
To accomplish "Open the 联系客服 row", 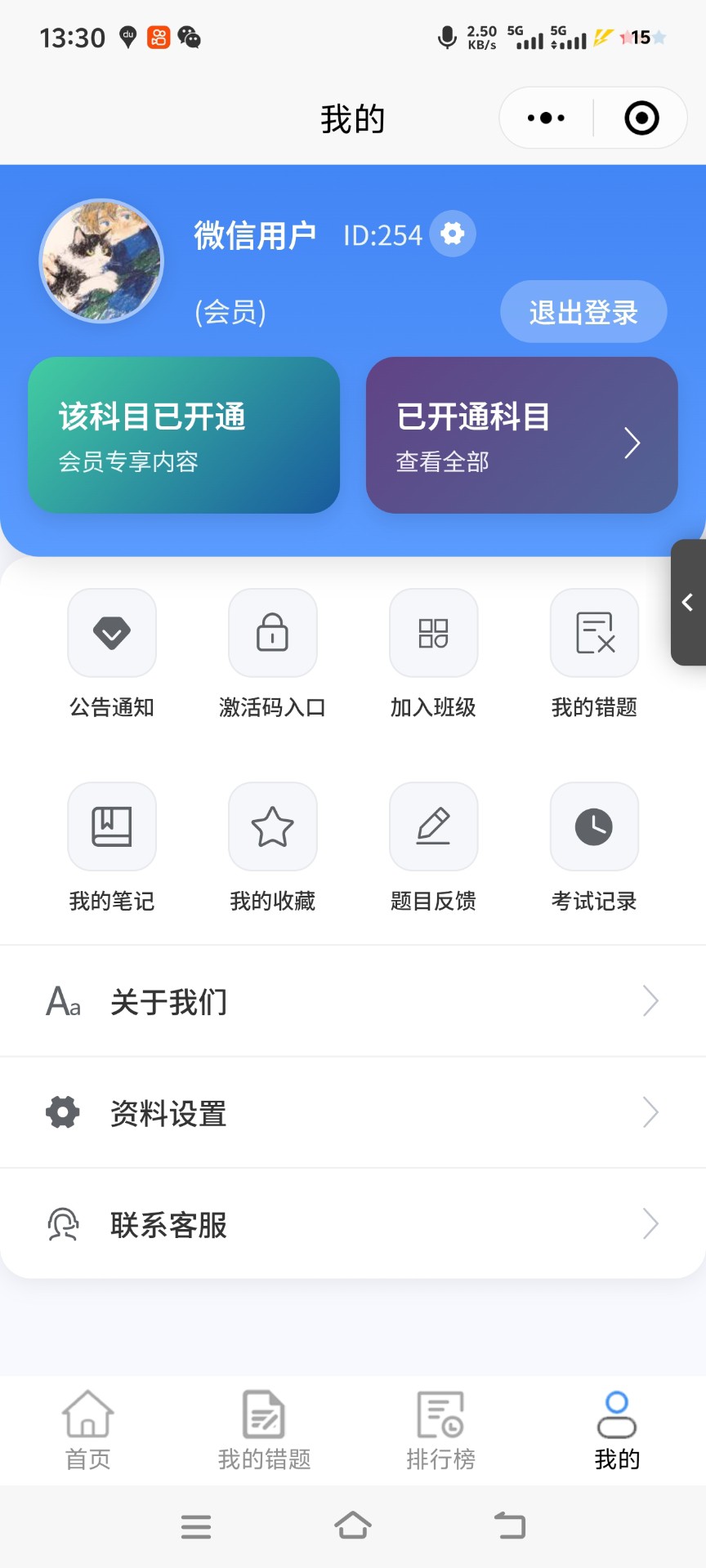I will click(x=353, y=1224).
